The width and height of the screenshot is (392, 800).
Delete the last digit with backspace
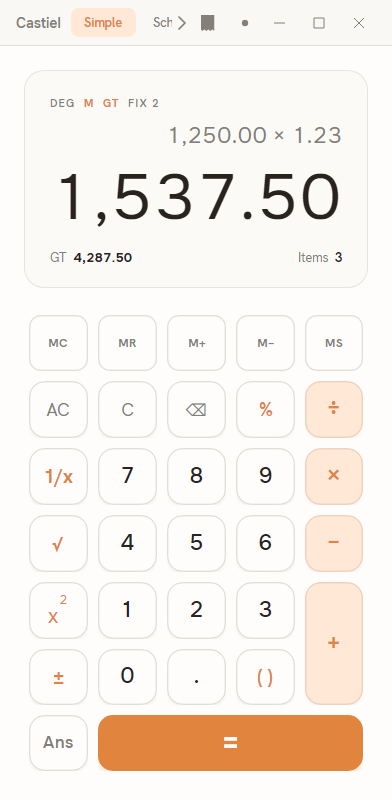point(197,409)
